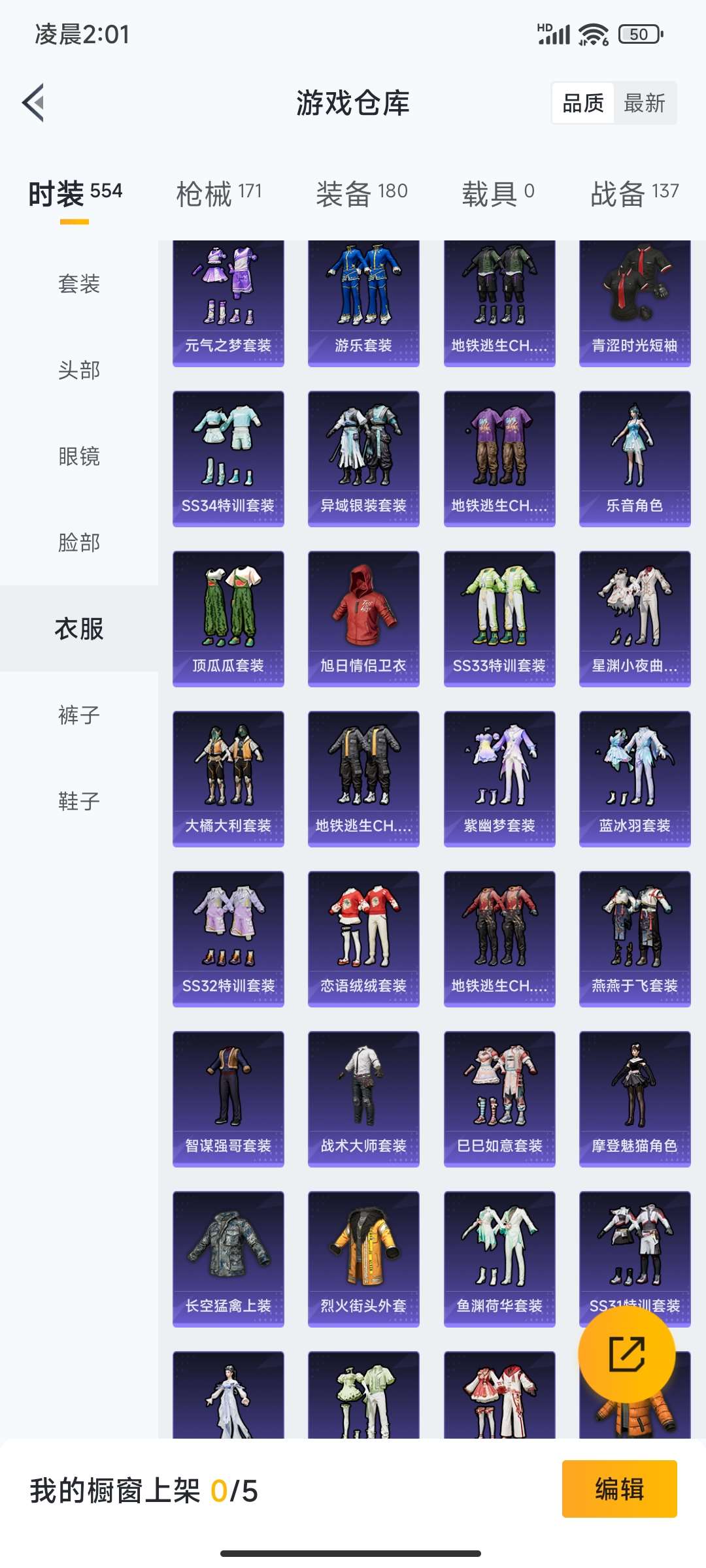Go back from 游戏仓库 page
The height and width of the screenshot is (1568, 706).
tap(34, 103)
